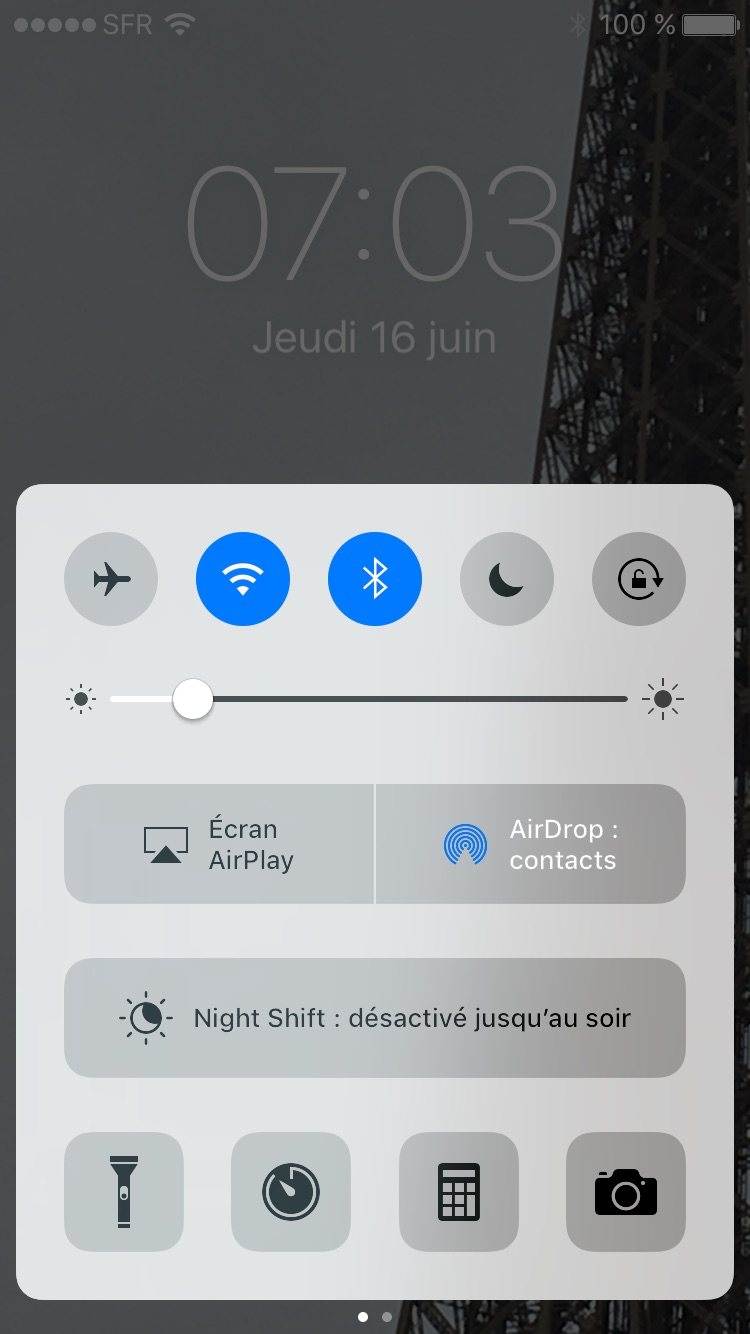The height and width of the screenshot is (1334, 750).
Task: Toggle Night Shift on
Action: click(375, 1018)
